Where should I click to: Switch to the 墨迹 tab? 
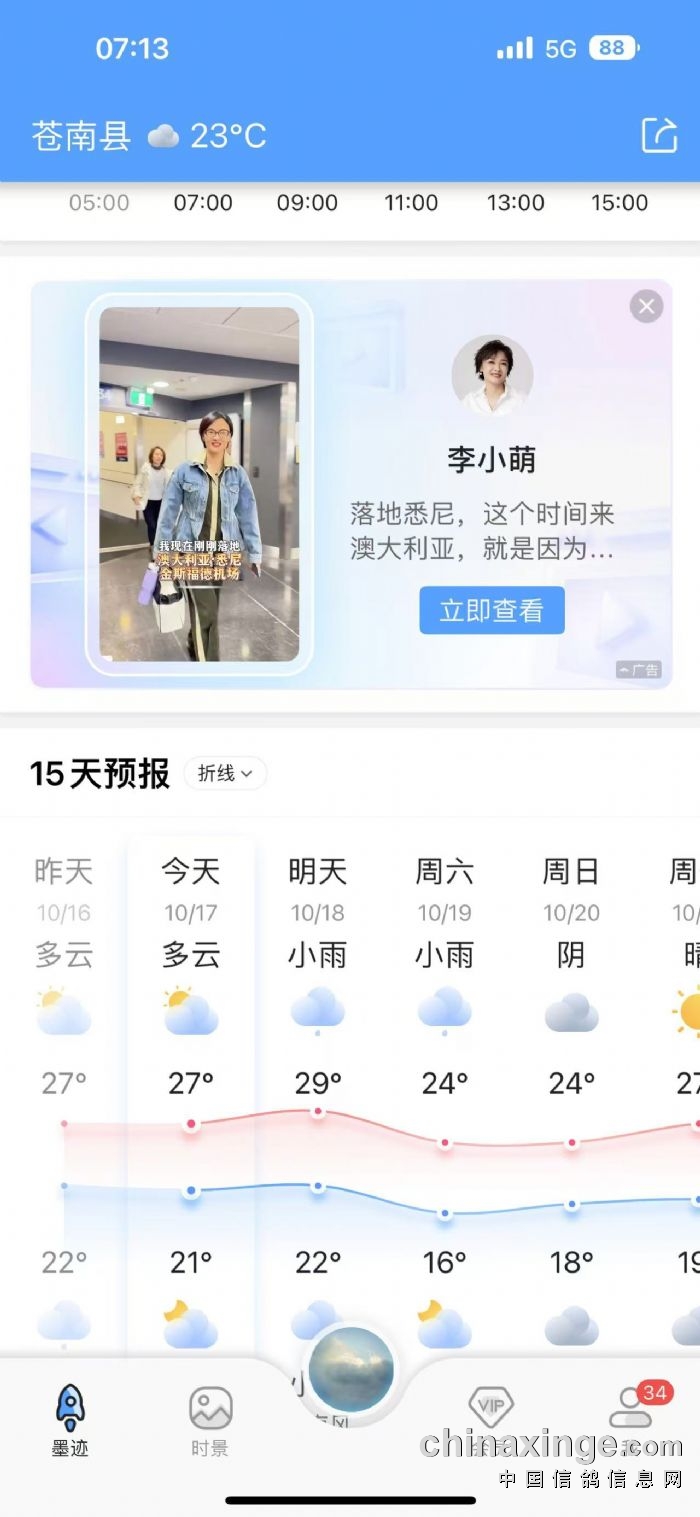tap(70, 1420)
